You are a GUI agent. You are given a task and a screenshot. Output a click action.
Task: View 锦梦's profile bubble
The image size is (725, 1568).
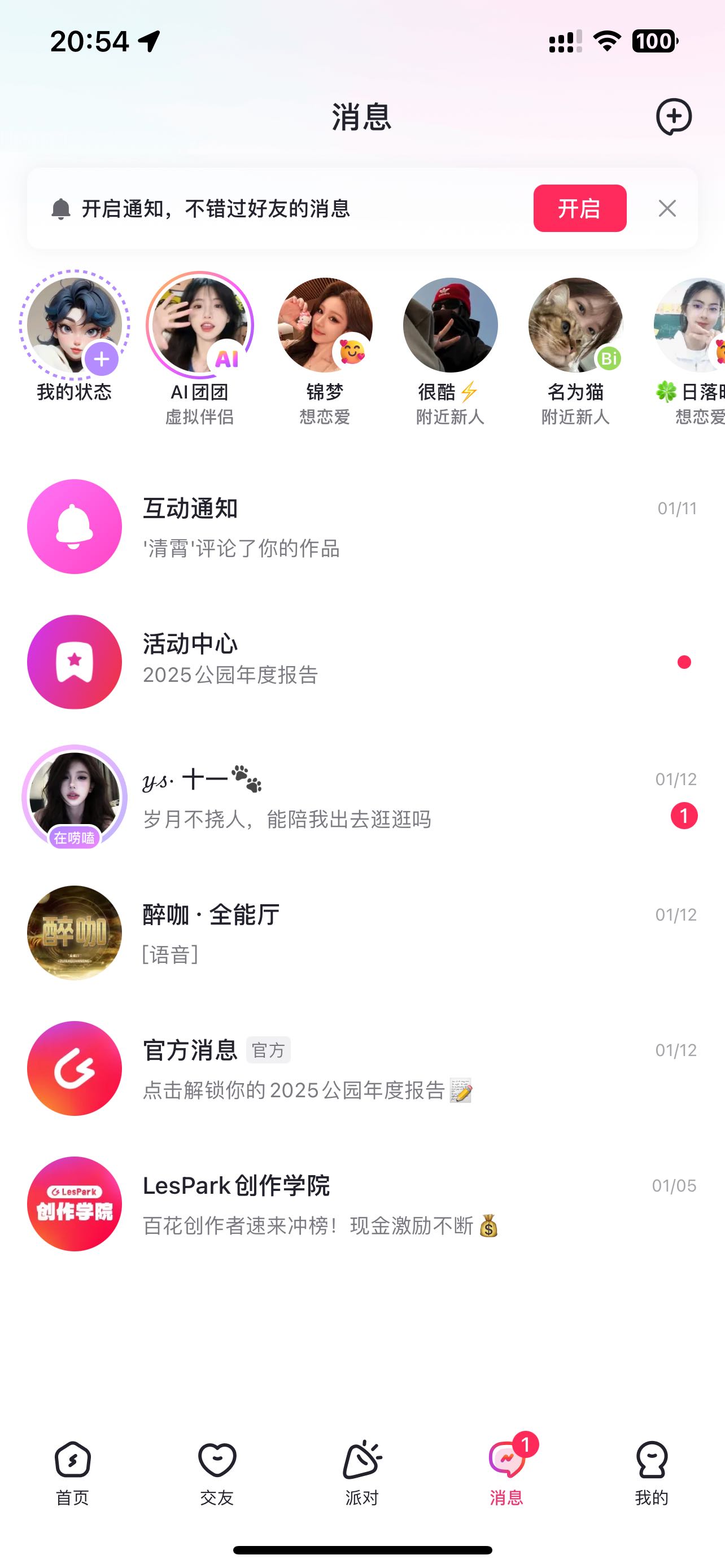click(325, 326)
